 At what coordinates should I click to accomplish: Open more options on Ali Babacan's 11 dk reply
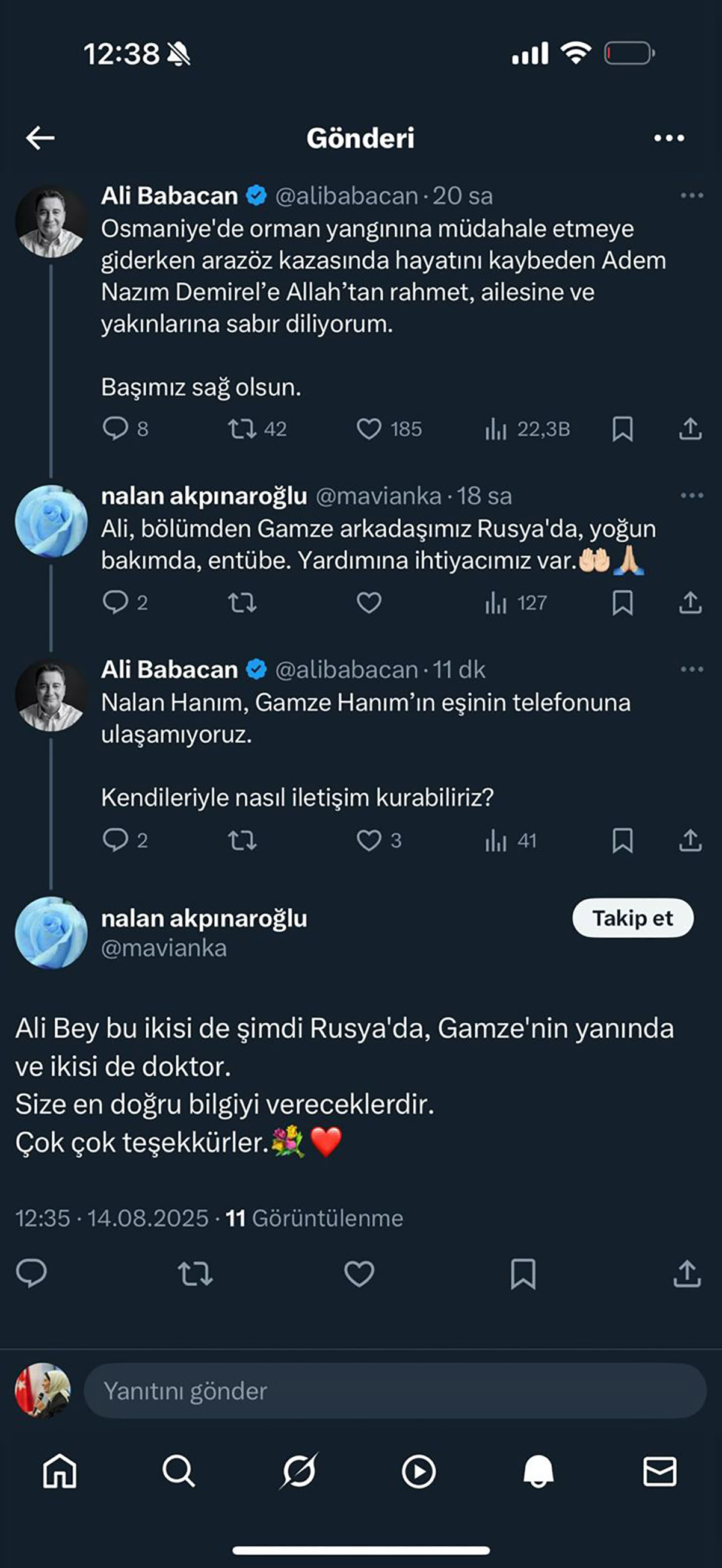tap(691, 669)
